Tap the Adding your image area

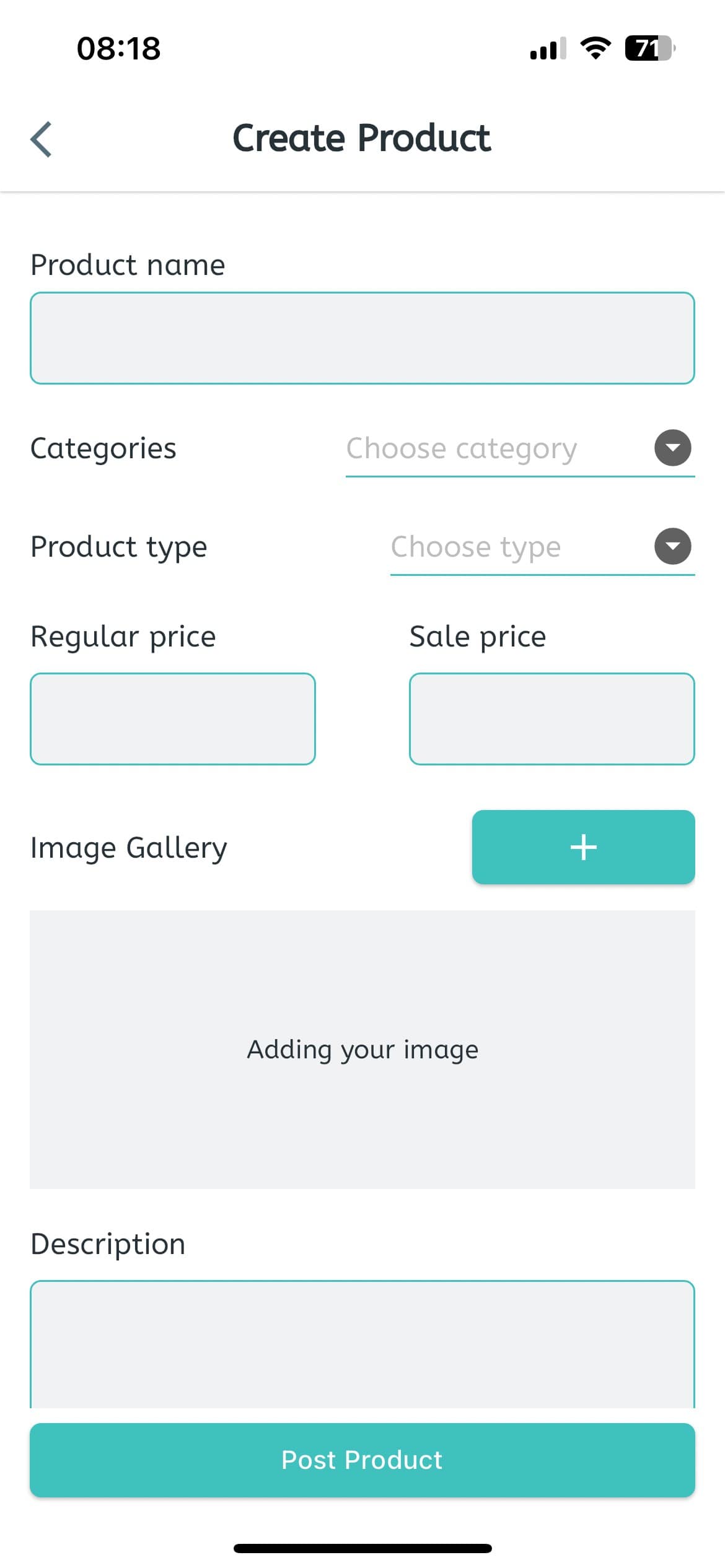pos(362,1049)
